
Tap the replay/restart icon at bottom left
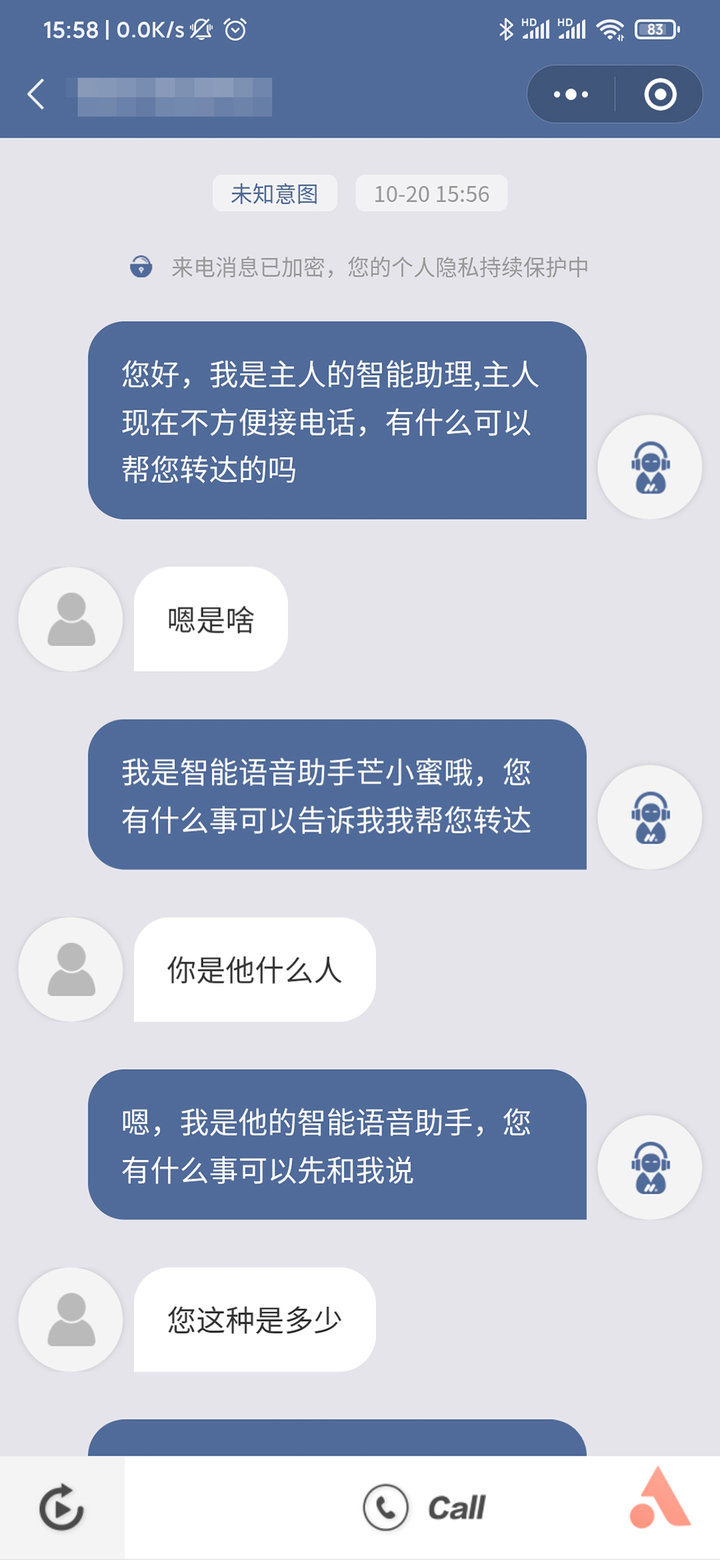(x=60, y=1507)
